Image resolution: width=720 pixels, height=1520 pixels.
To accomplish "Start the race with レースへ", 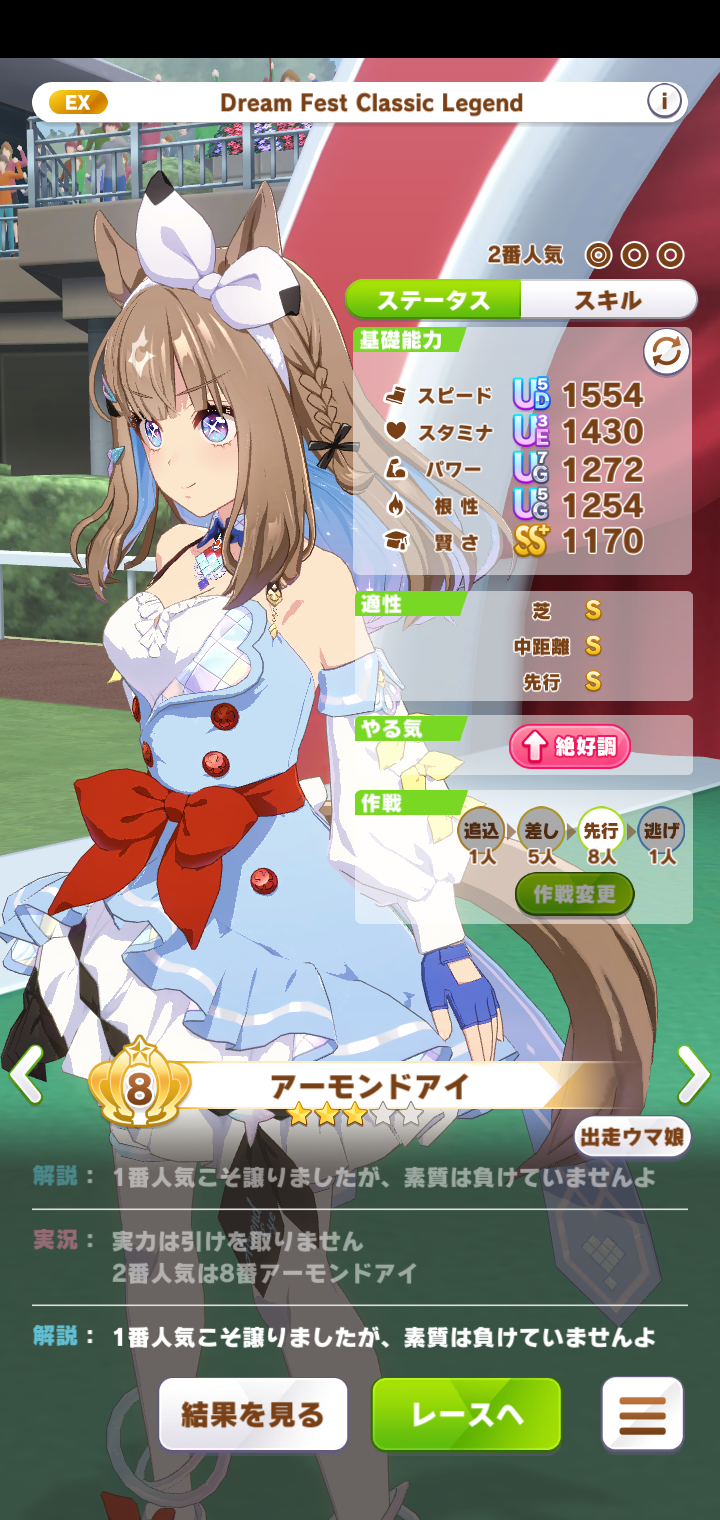I will click(466, 1414).
